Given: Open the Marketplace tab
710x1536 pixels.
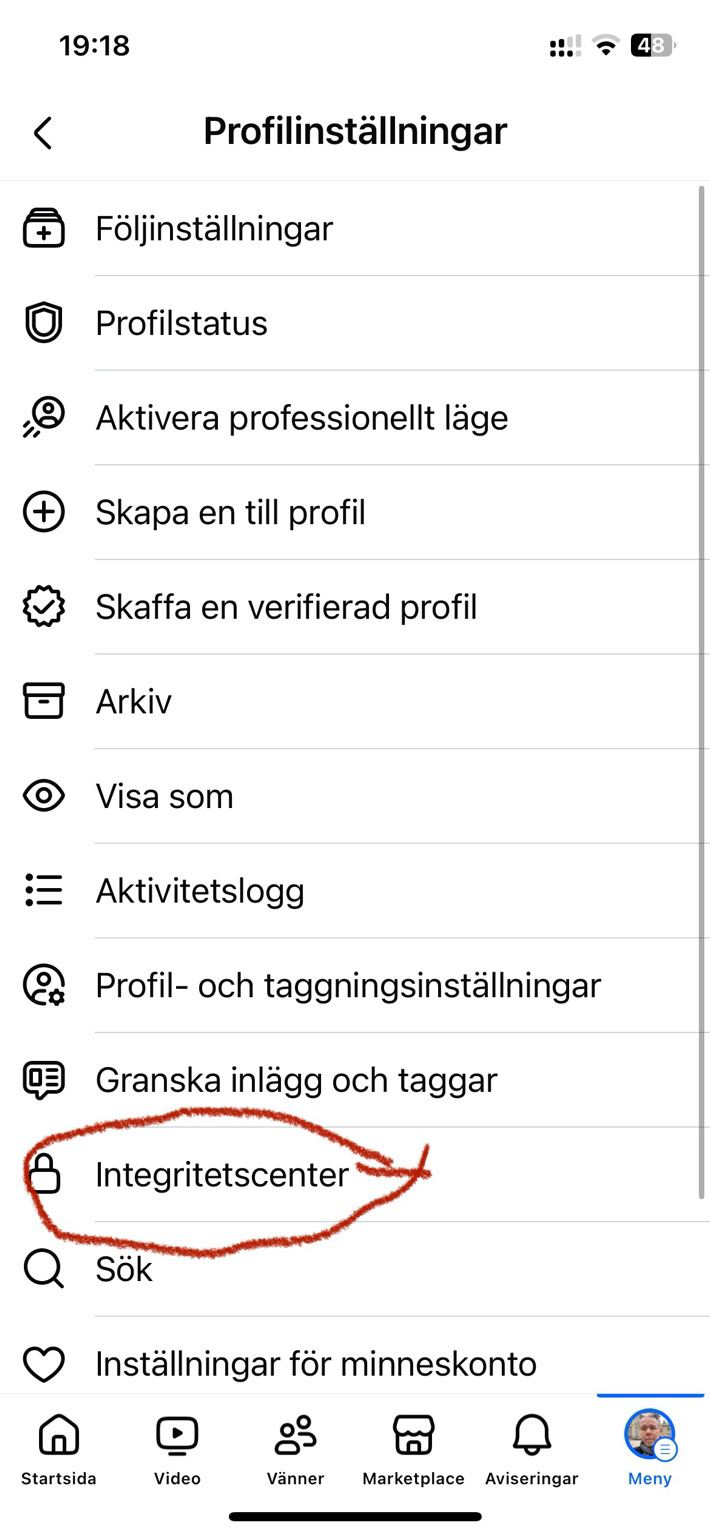Looking at the screenshot, I should point(413,1450).
